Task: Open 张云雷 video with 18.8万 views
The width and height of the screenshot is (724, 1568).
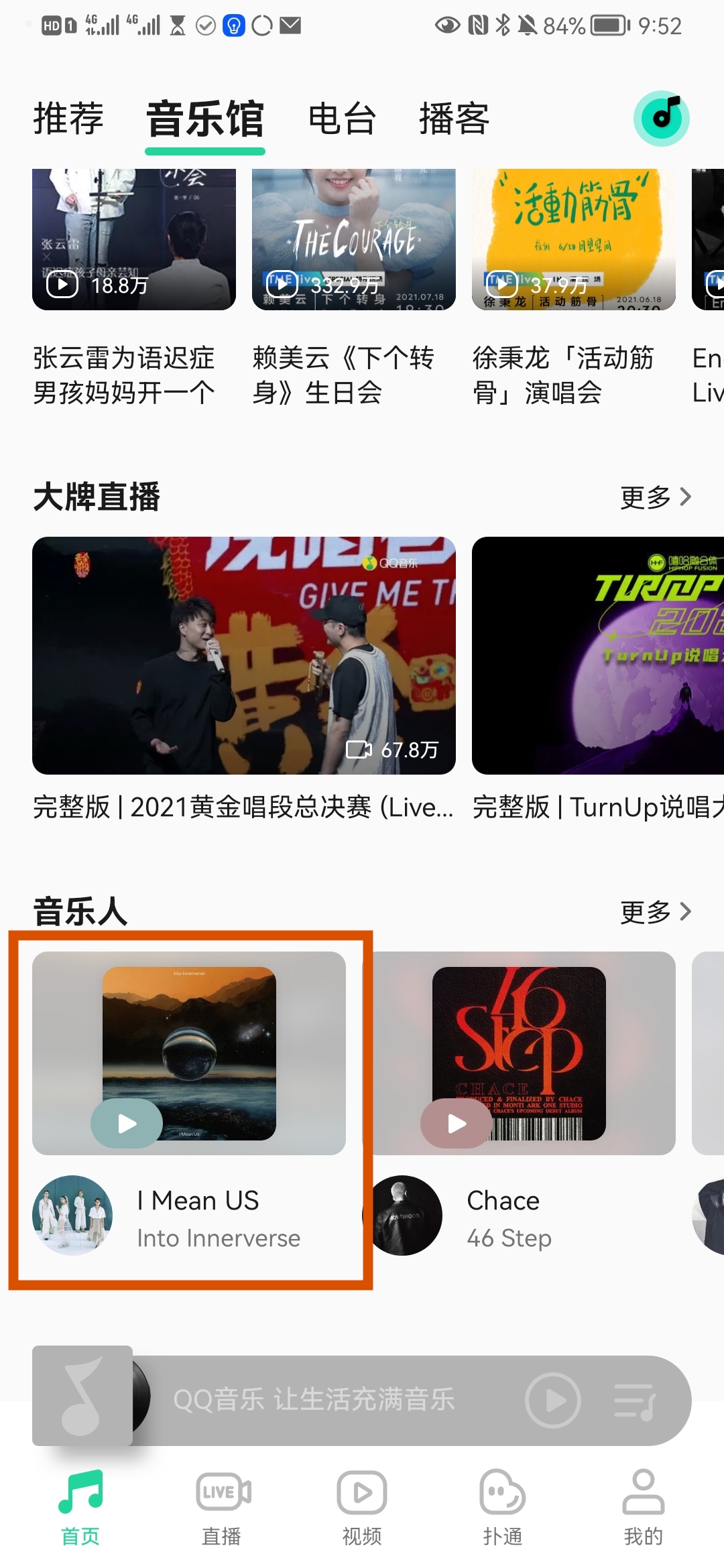Action: [x=134, y=239]
